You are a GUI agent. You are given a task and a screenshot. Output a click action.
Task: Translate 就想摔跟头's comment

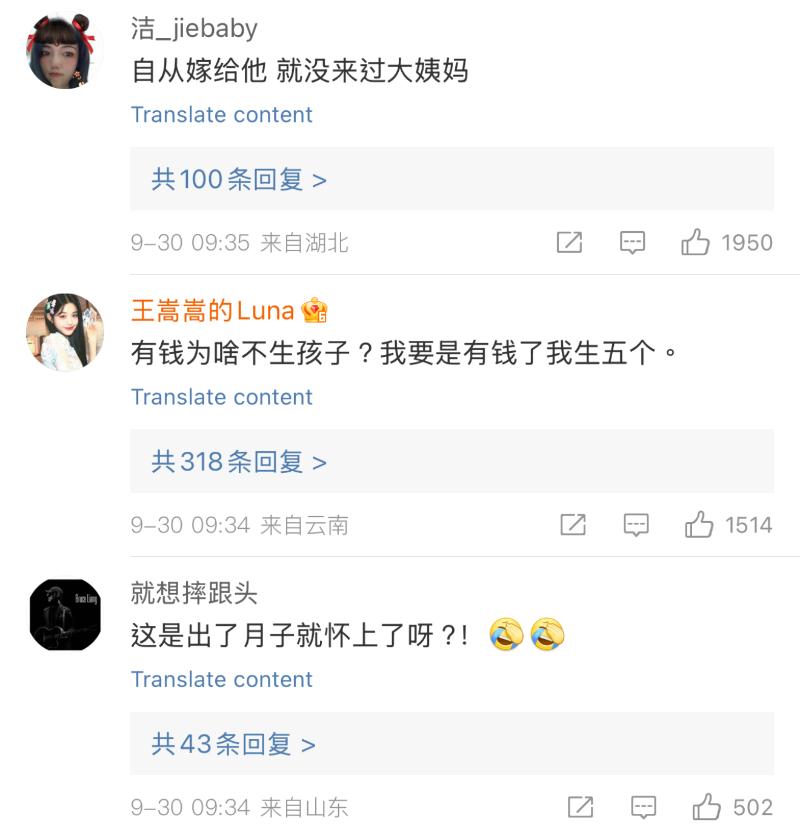pos(221,679)
